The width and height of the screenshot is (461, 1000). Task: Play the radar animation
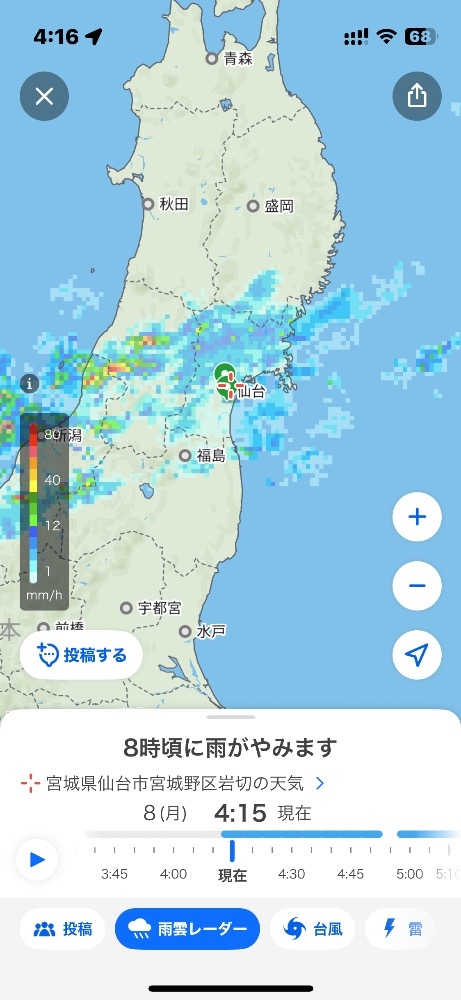[37, 860]
